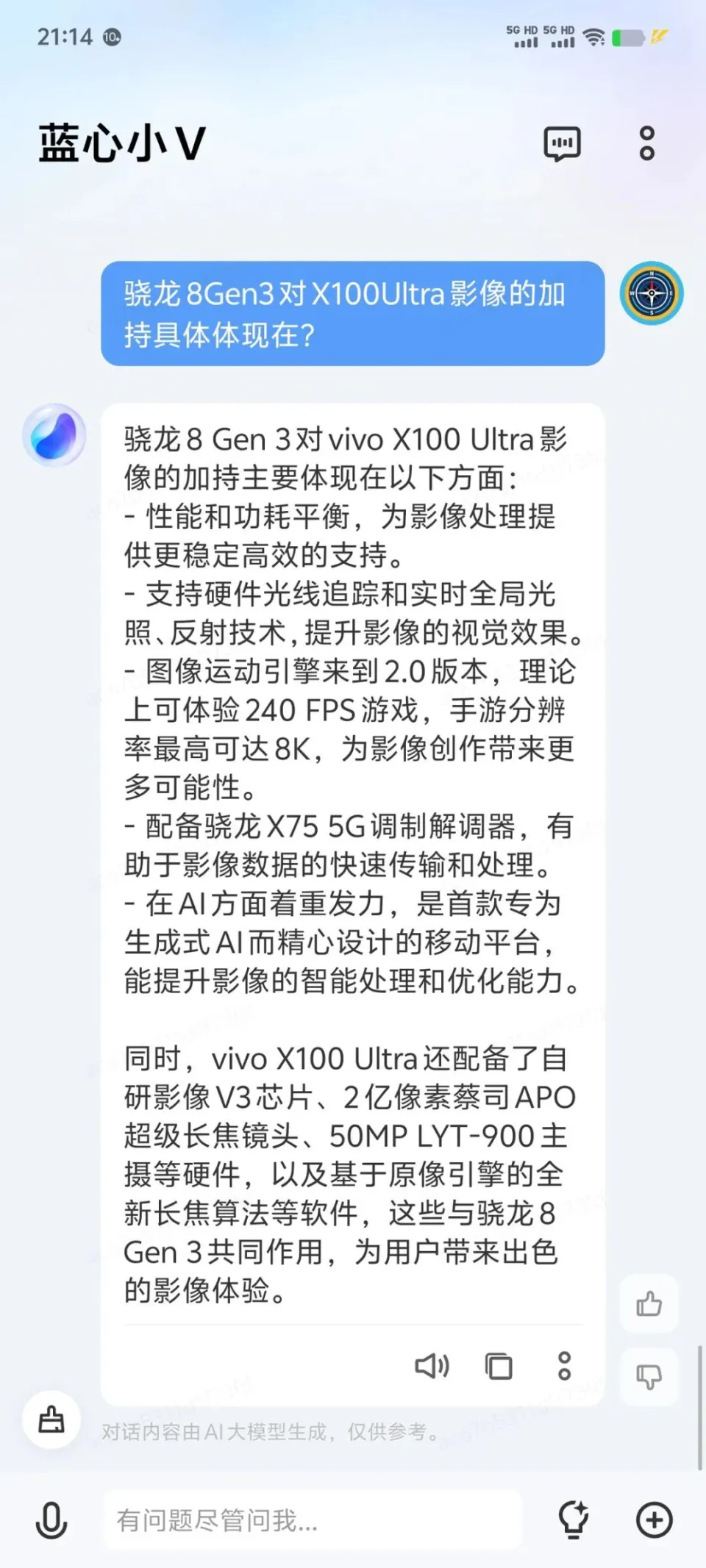Dislike this AI response

click(x=649, y=1376)
